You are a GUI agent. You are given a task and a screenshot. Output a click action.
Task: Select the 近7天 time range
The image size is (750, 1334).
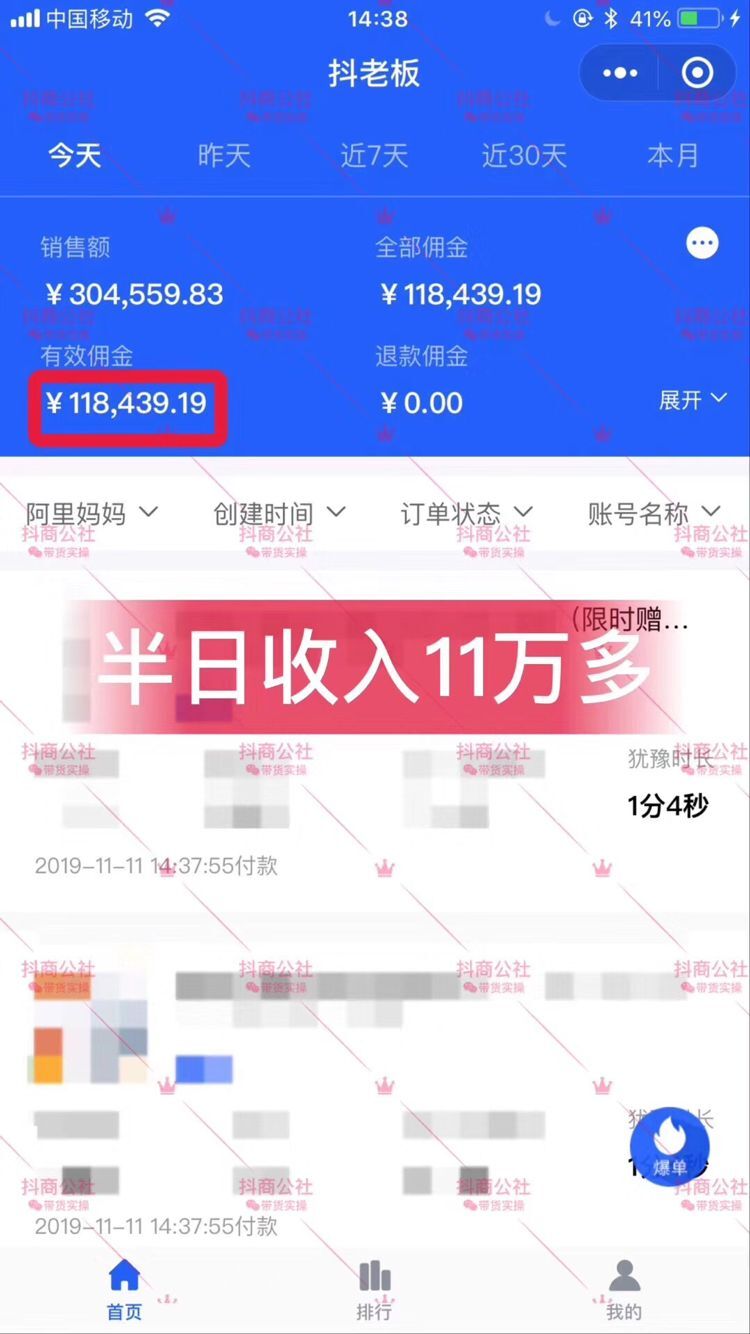pyautogui.click(x=374, y=156)
